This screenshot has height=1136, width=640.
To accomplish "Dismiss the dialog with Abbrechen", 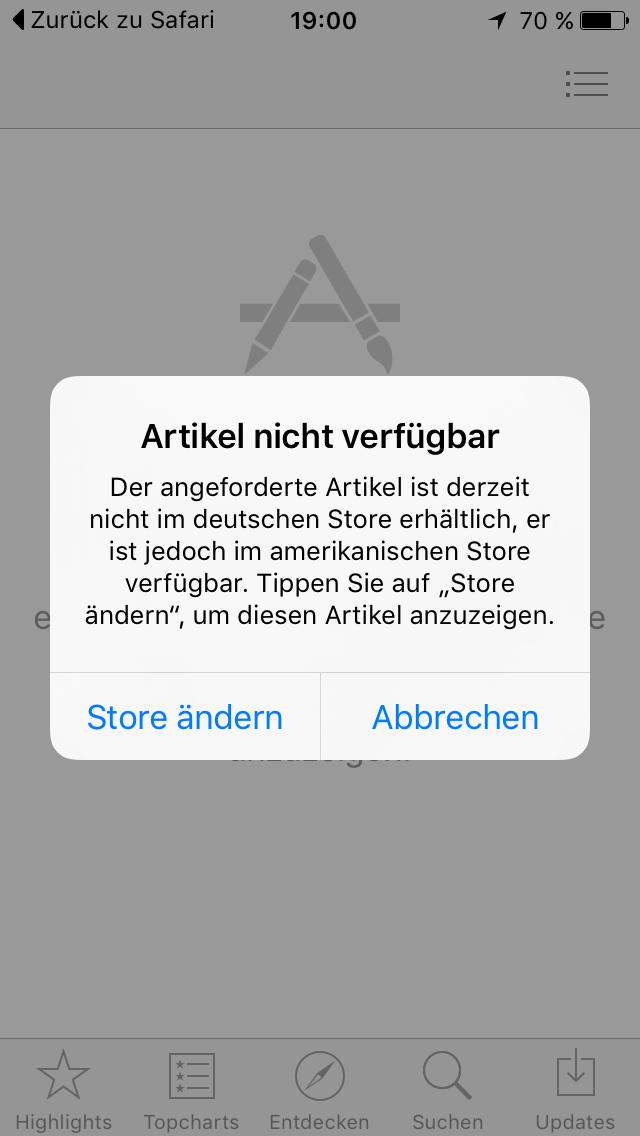I will [x=455, y=717].
